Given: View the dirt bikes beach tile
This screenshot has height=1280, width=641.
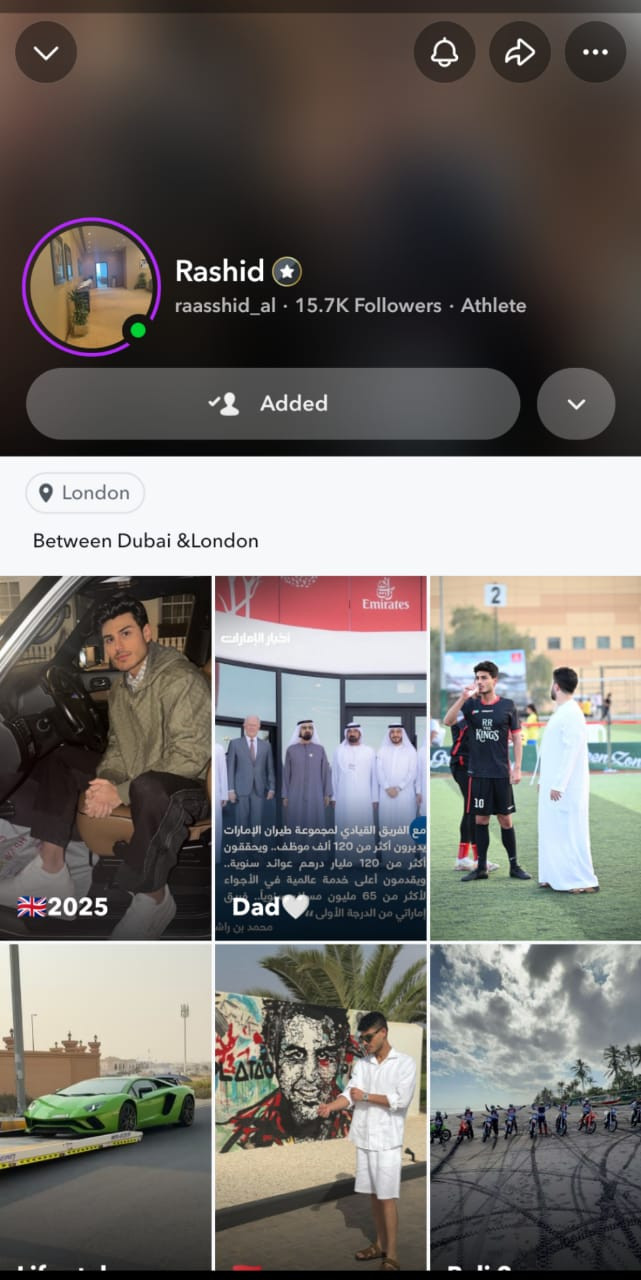Looking at the screenshot, I should pos(535,1105).
